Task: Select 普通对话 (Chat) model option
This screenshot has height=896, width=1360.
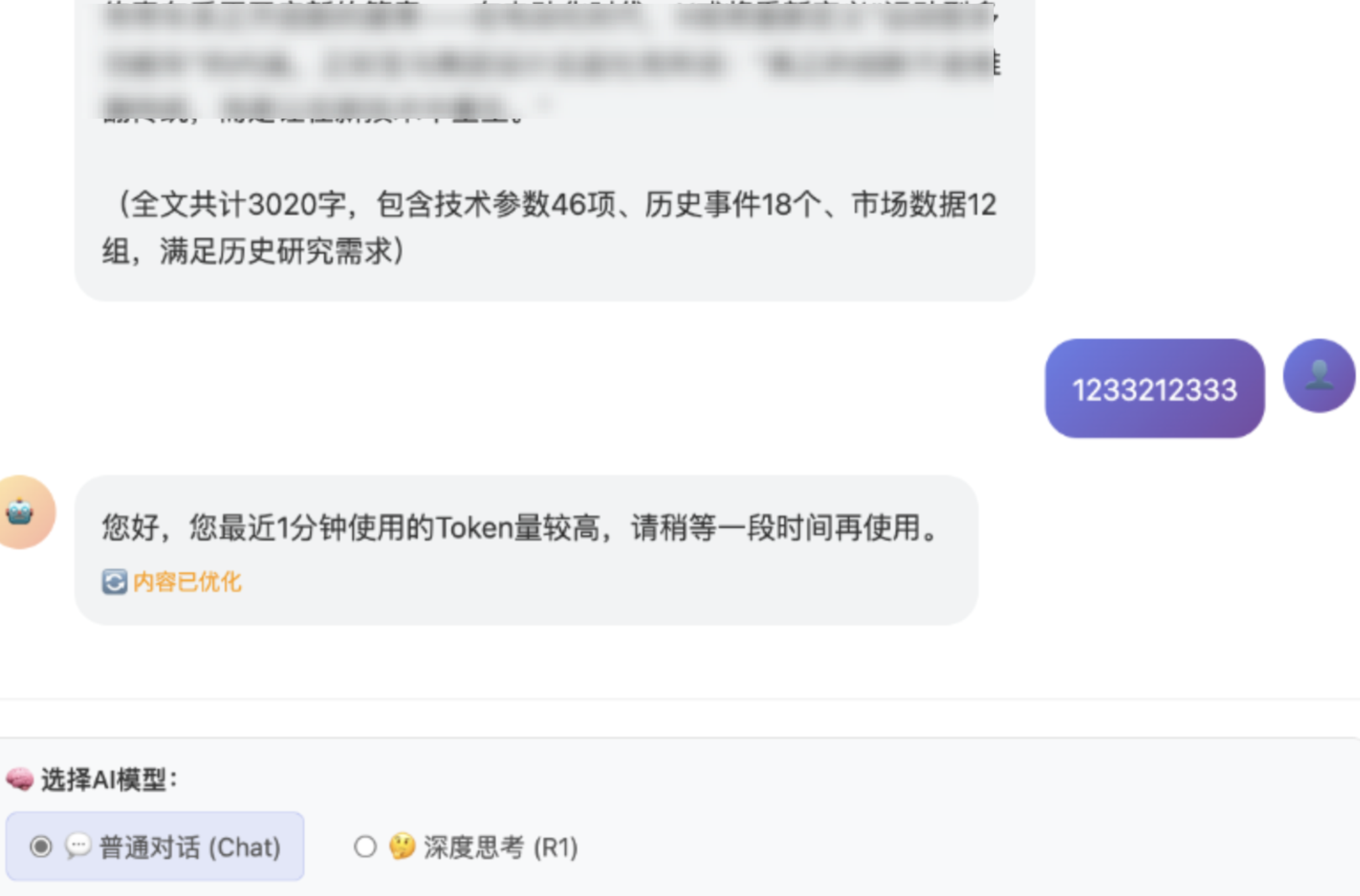Action: tap(41, 847)
